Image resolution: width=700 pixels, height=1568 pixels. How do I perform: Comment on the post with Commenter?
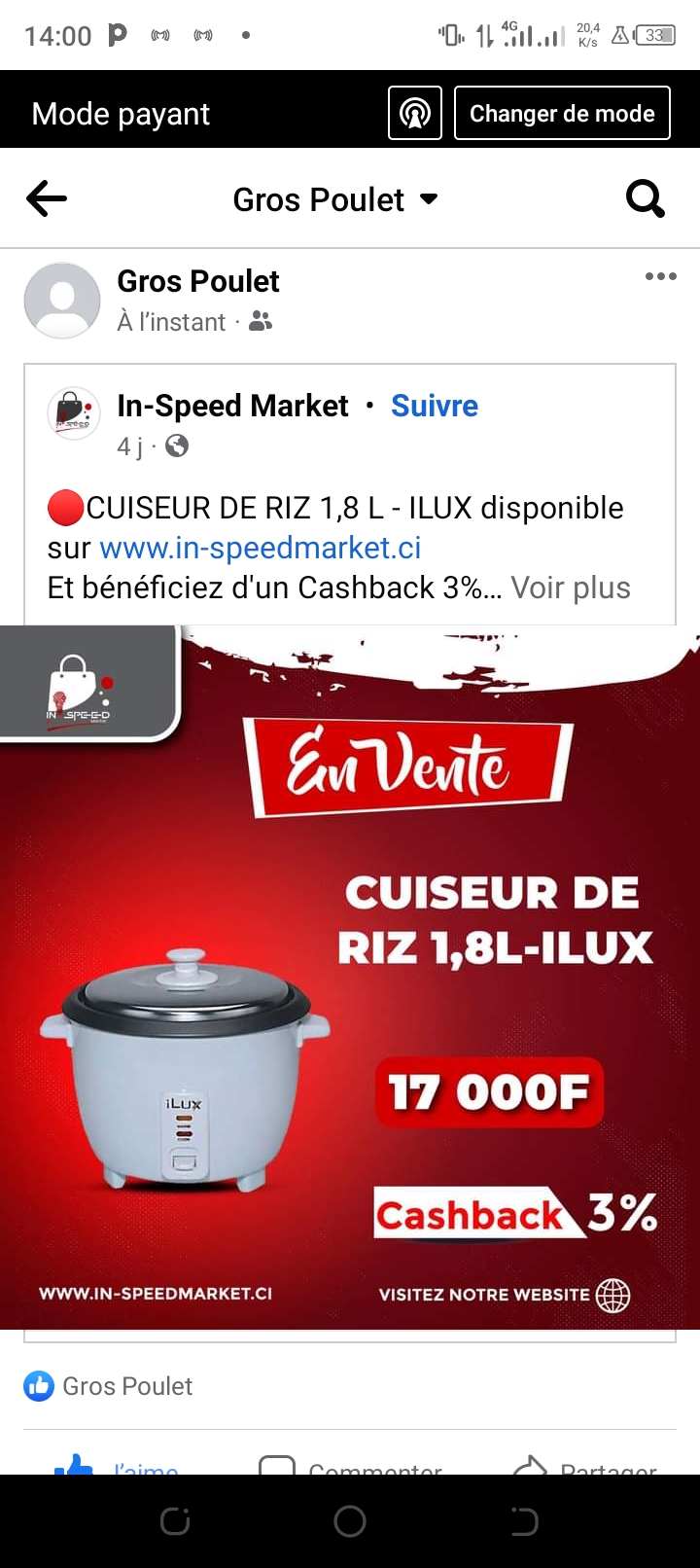350,1465
